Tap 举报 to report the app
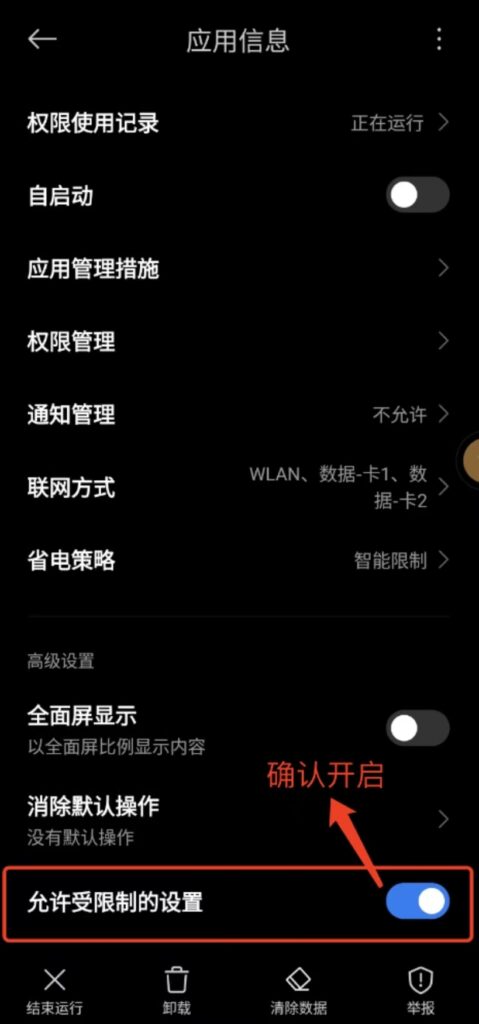479x1024 pixels. (x=419, y=990)
